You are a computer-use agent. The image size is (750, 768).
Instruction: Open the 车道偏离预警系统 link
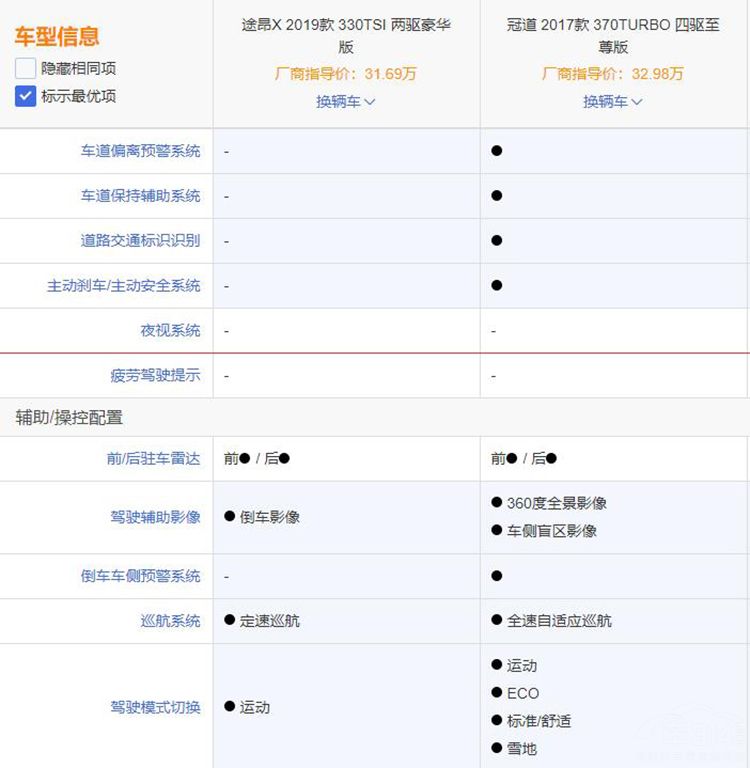[x=140, y=151]
